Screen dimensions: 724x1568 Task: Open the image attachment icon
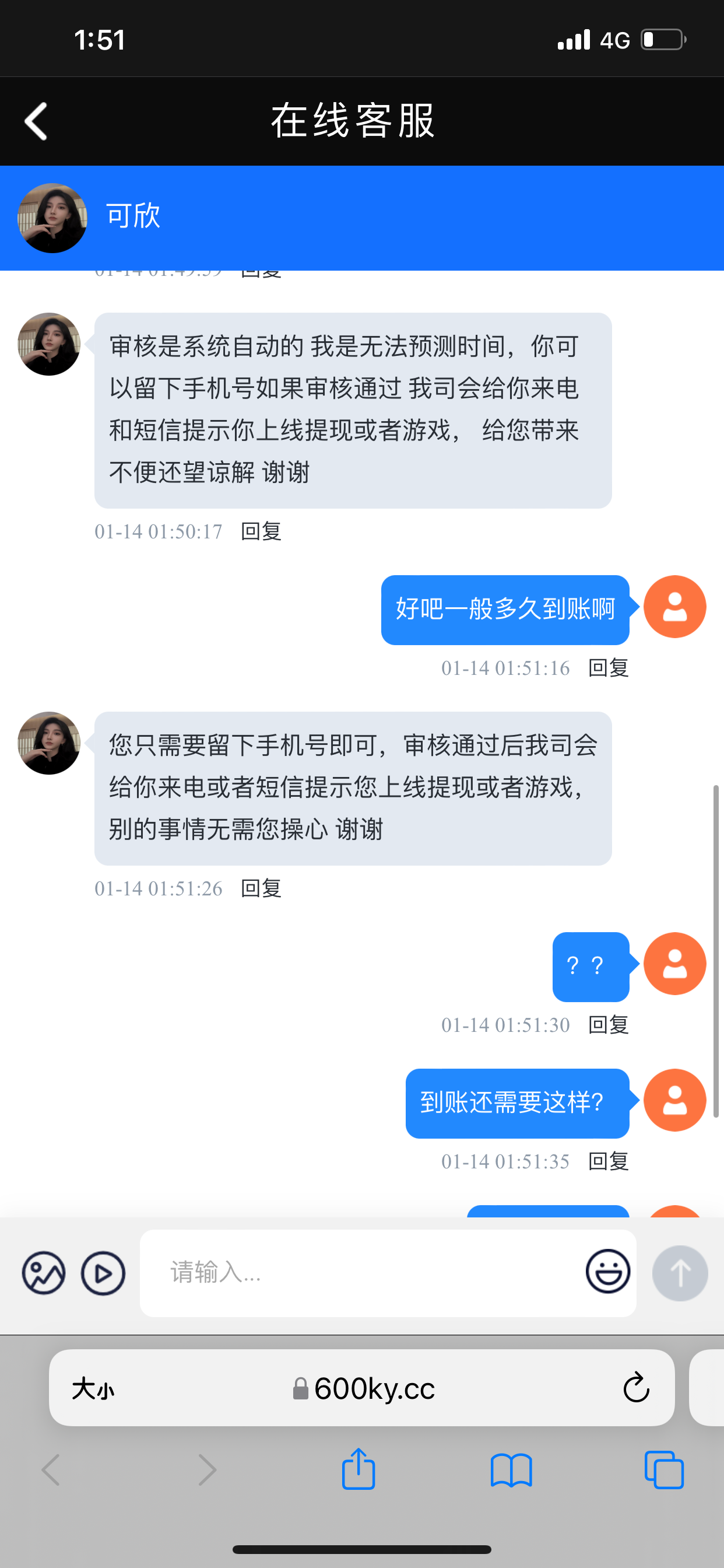point(43,1273)
